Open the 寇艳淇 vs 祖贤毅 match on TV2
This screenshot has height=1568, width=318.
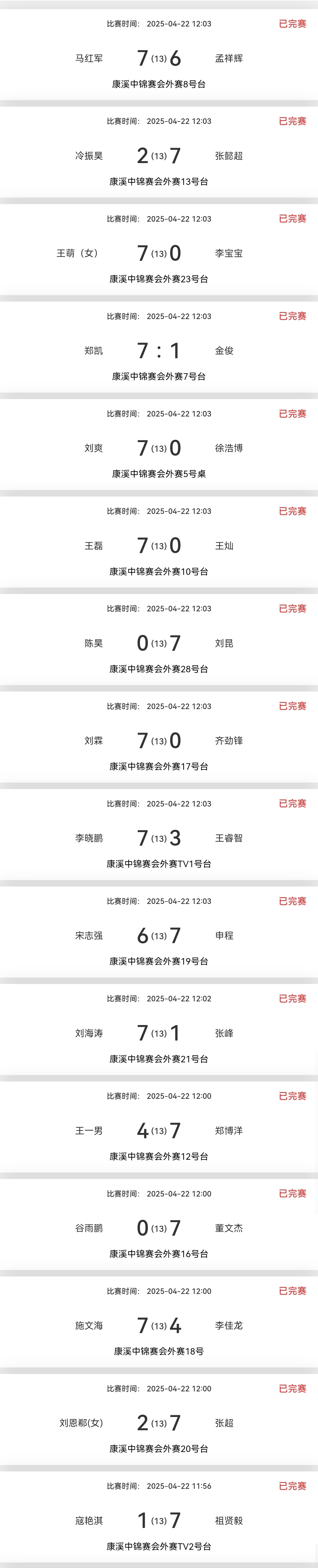pos(158,1520)
